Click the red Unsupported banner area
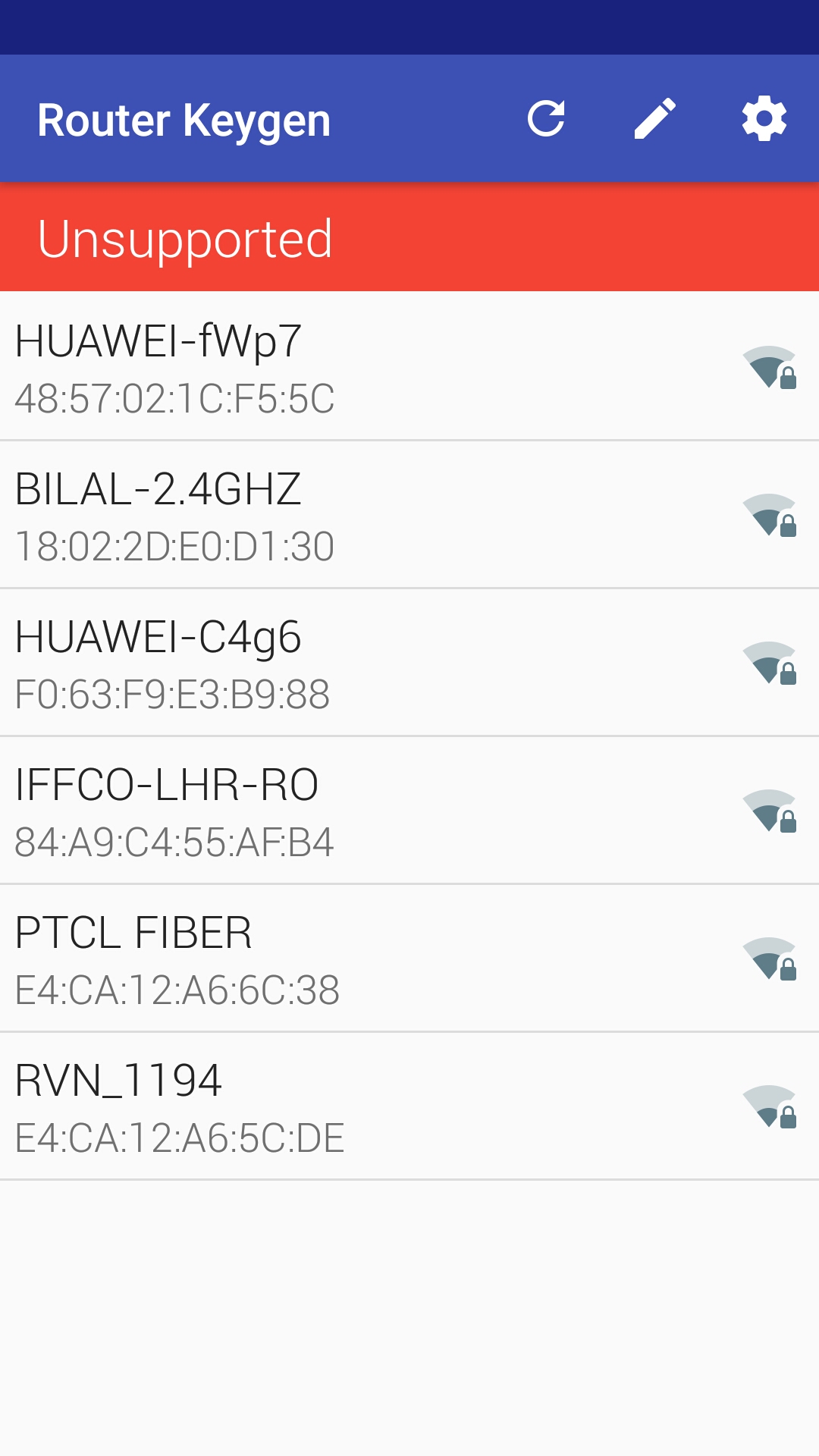The height and width of the screenshot is (1456, 819). (x=531, y=236)
